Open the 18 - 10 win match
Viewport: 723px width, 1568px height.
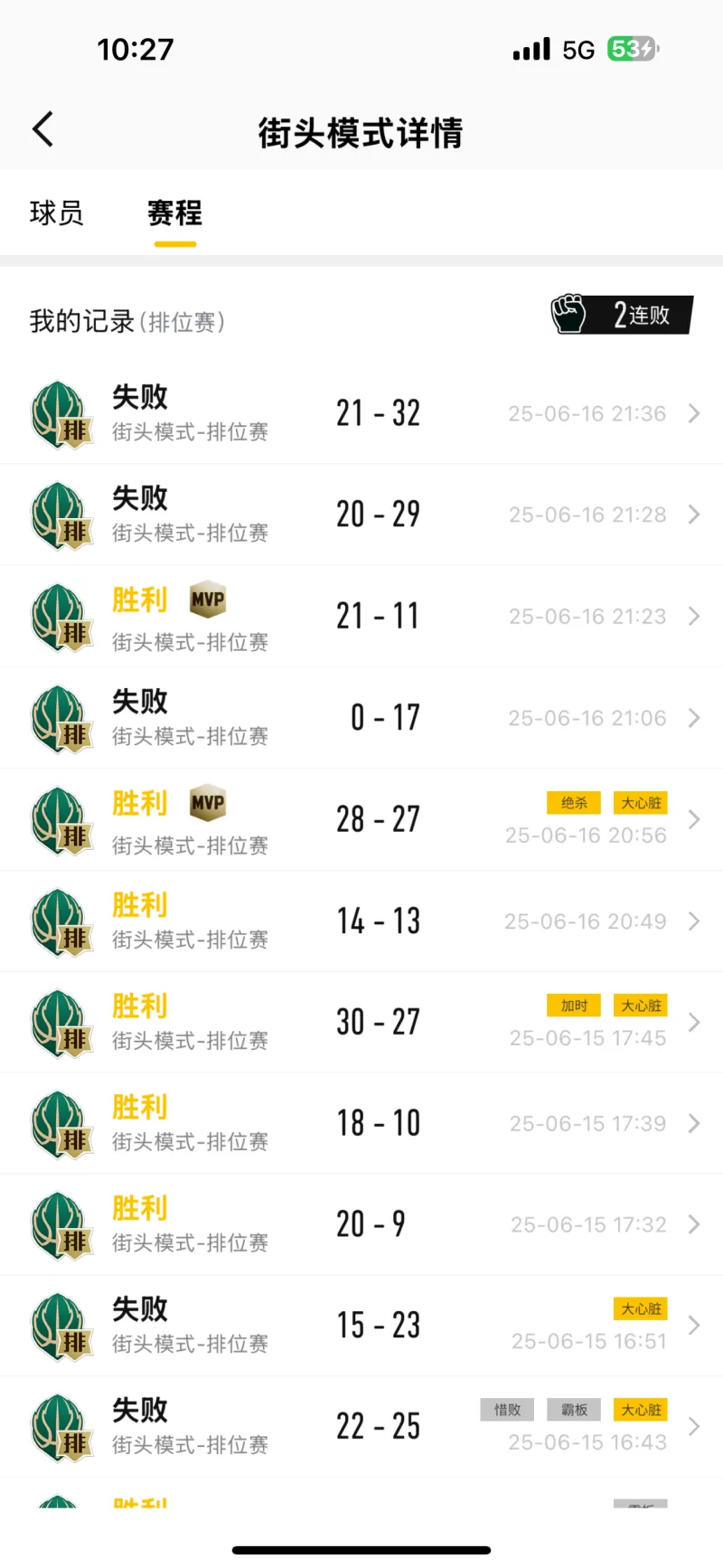click(x=361, y=1124)
